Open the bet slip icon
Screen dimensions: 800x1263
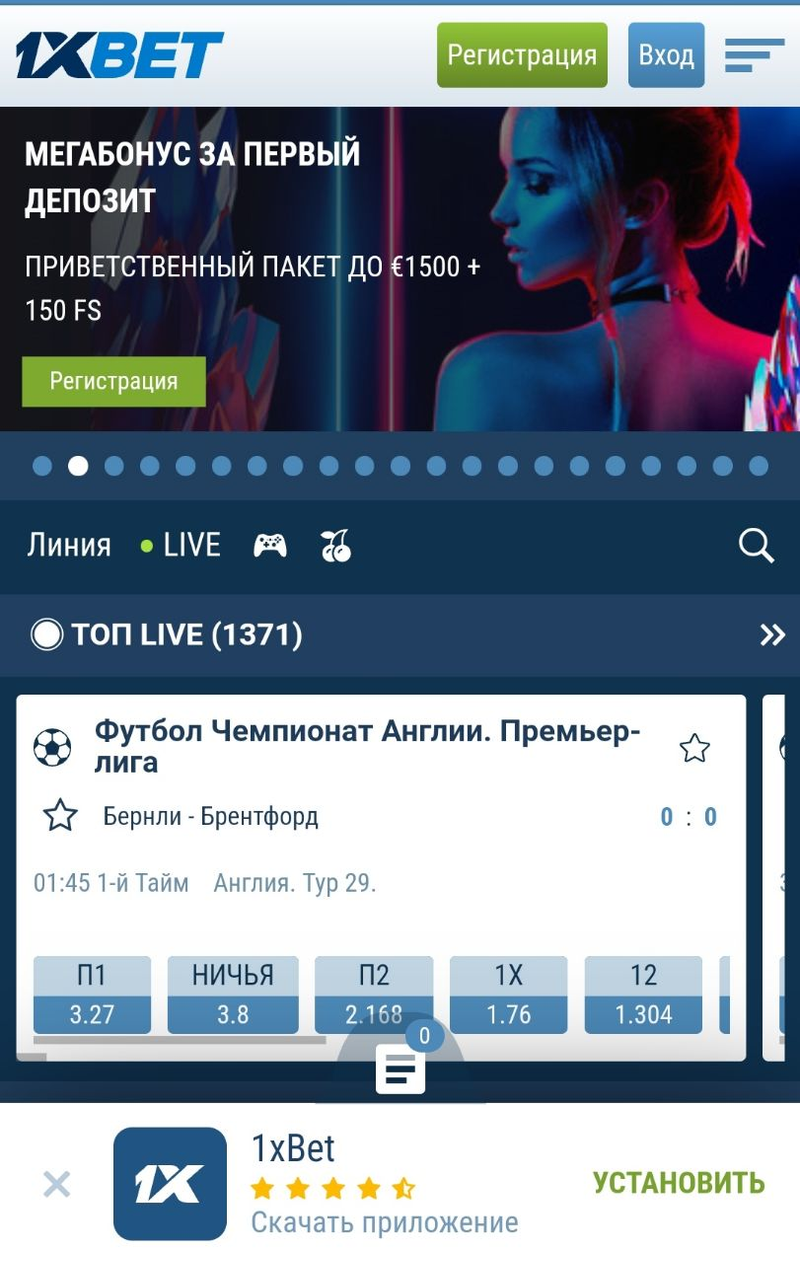point(400,1070)
